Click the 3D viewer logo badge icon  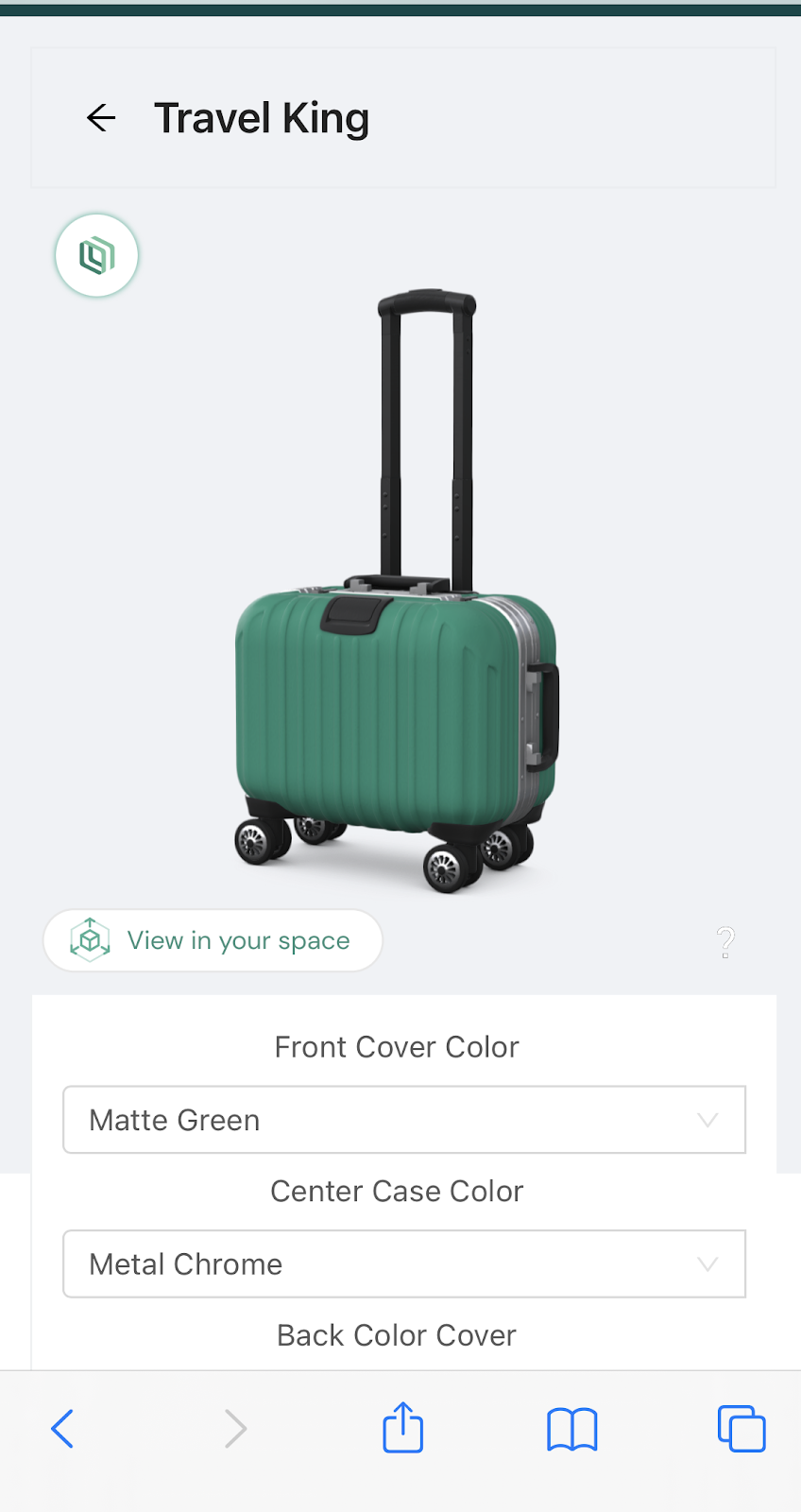coord(96,255)
